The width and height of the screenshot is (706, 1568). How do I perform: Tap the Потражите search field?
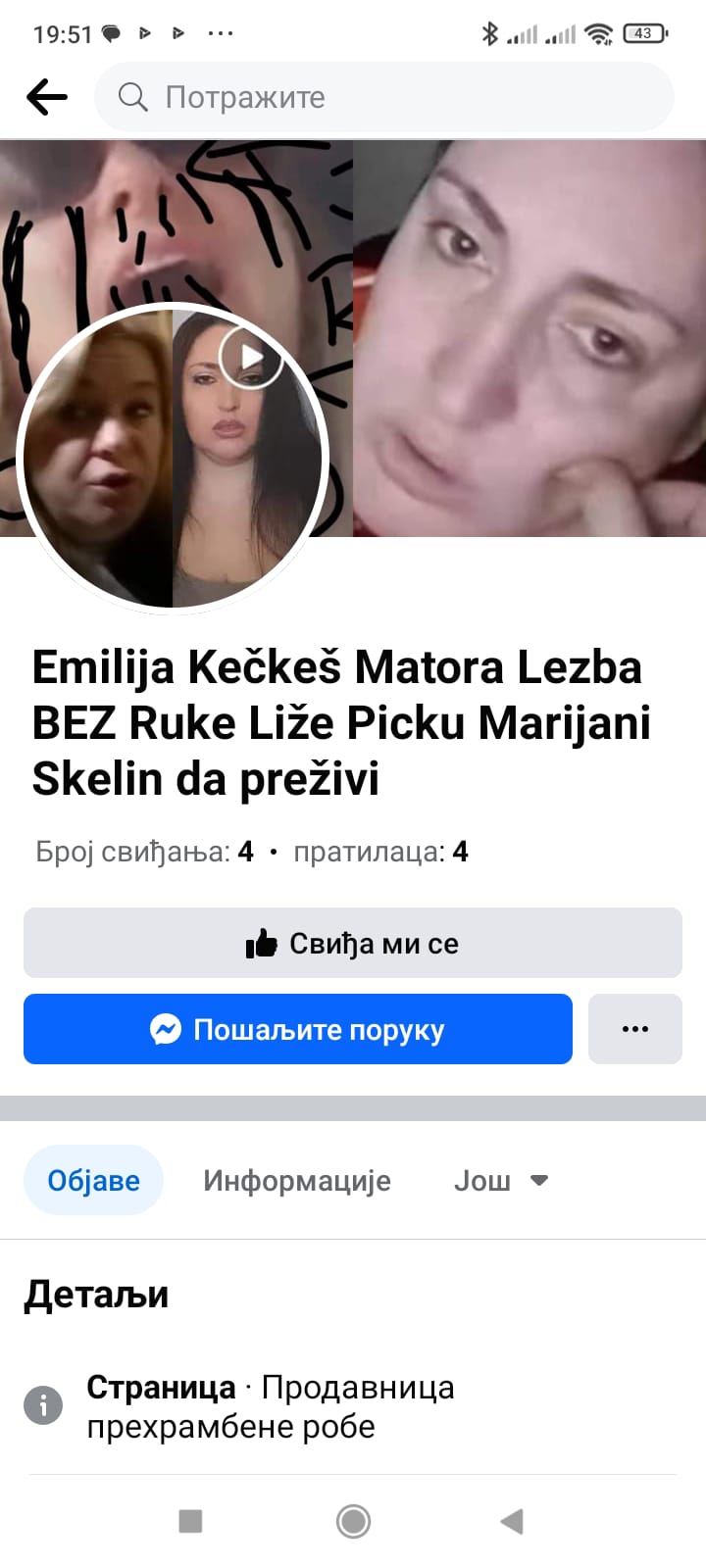(383, 97)
